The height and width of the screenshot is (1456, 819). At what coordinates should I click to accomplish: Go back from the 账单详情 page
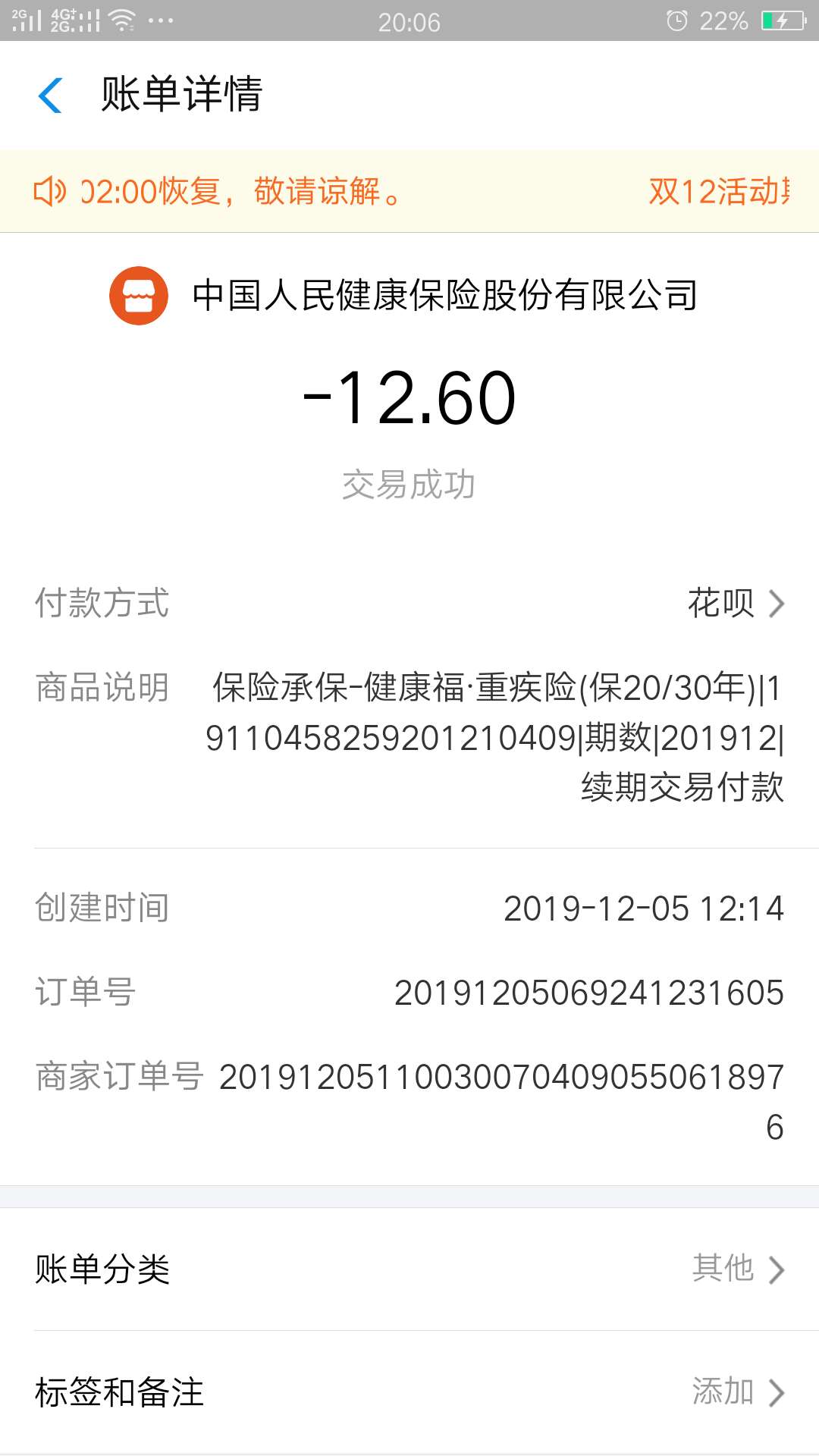50,96
